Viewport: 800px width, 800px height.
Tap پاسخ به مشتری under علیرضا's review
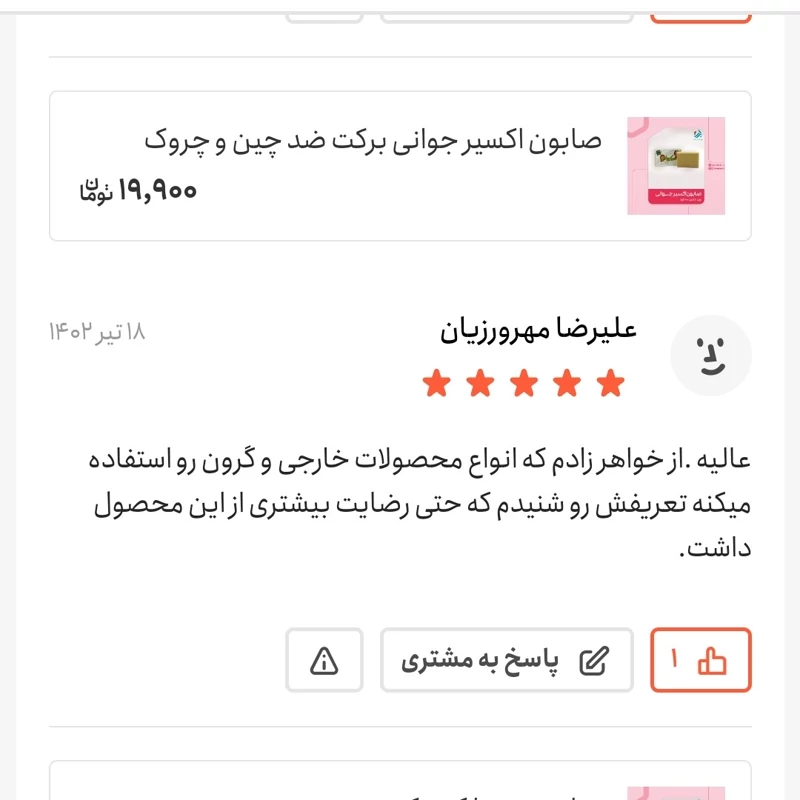pyautogui.click(x=506, y=660)
